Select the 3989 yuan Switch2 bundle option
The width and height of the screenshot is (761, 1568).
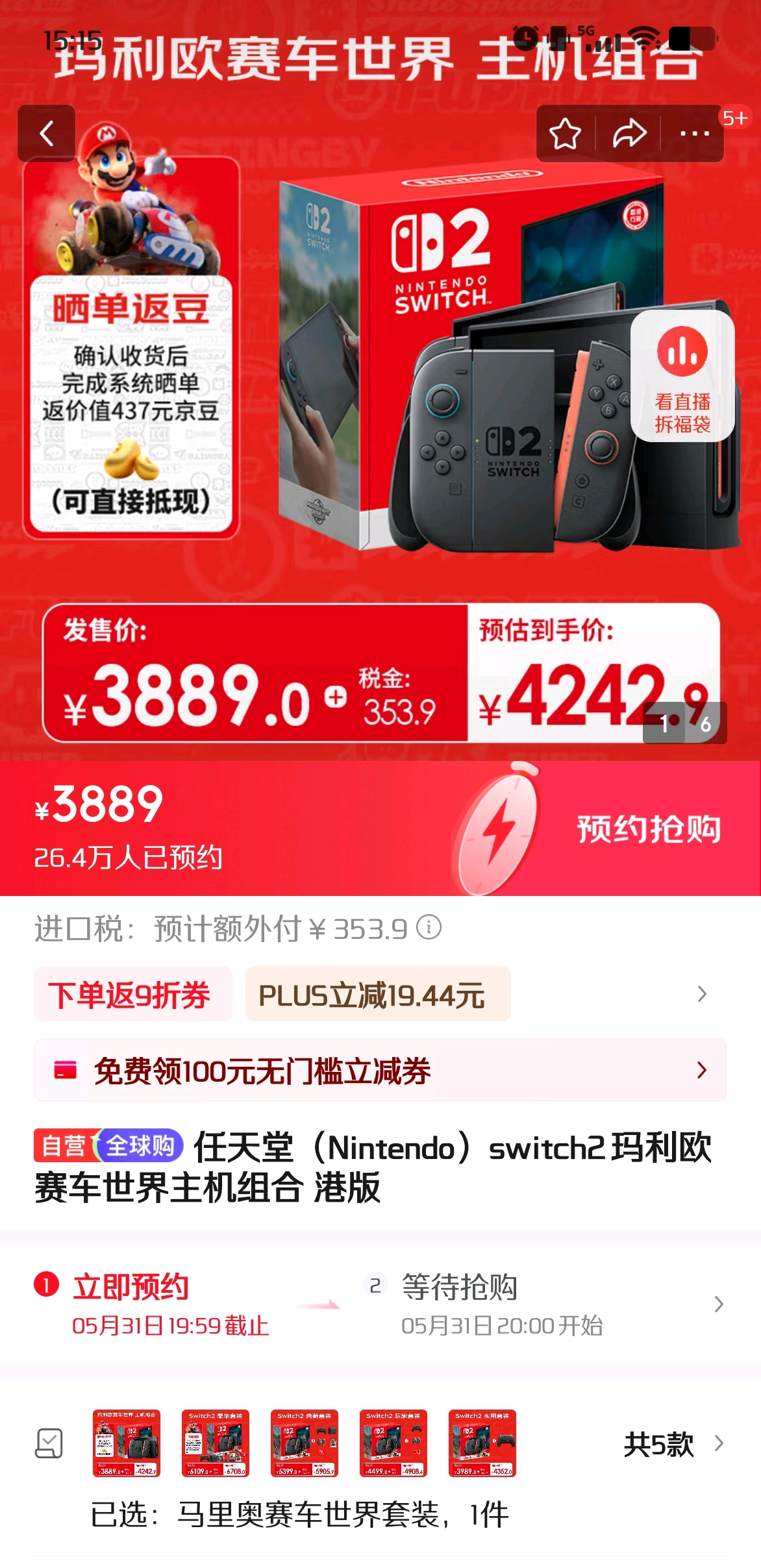pyautogui.click(x=482, y=1443)
